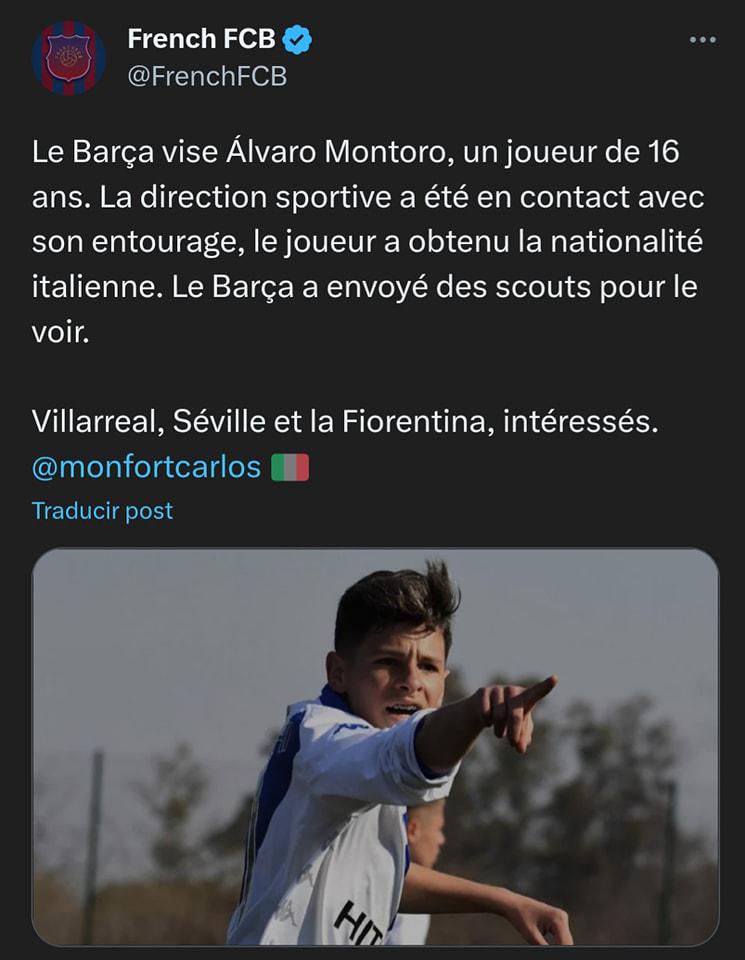
Task: Open French FCB's profile picture
Action: tap(69, 57)
